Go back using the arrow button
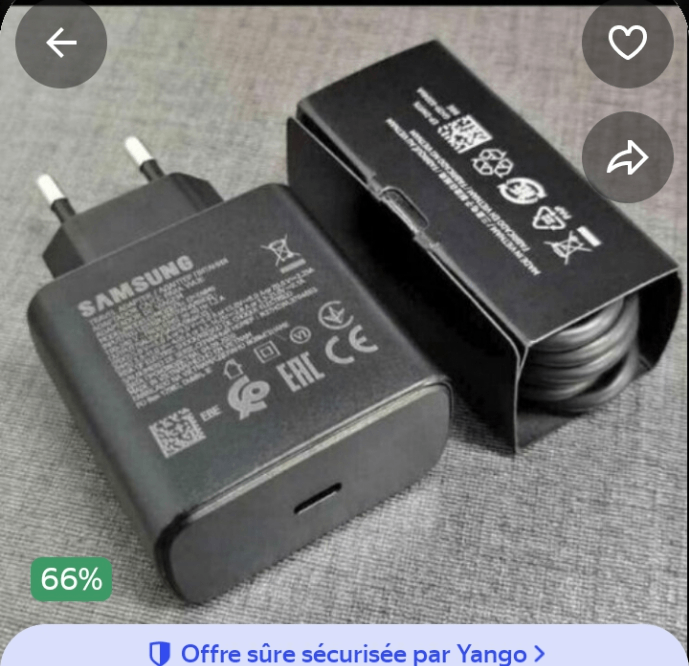Image resolution: width=689 pixels, height=666 pixels. pyautogui.click(x=61, y=43)
